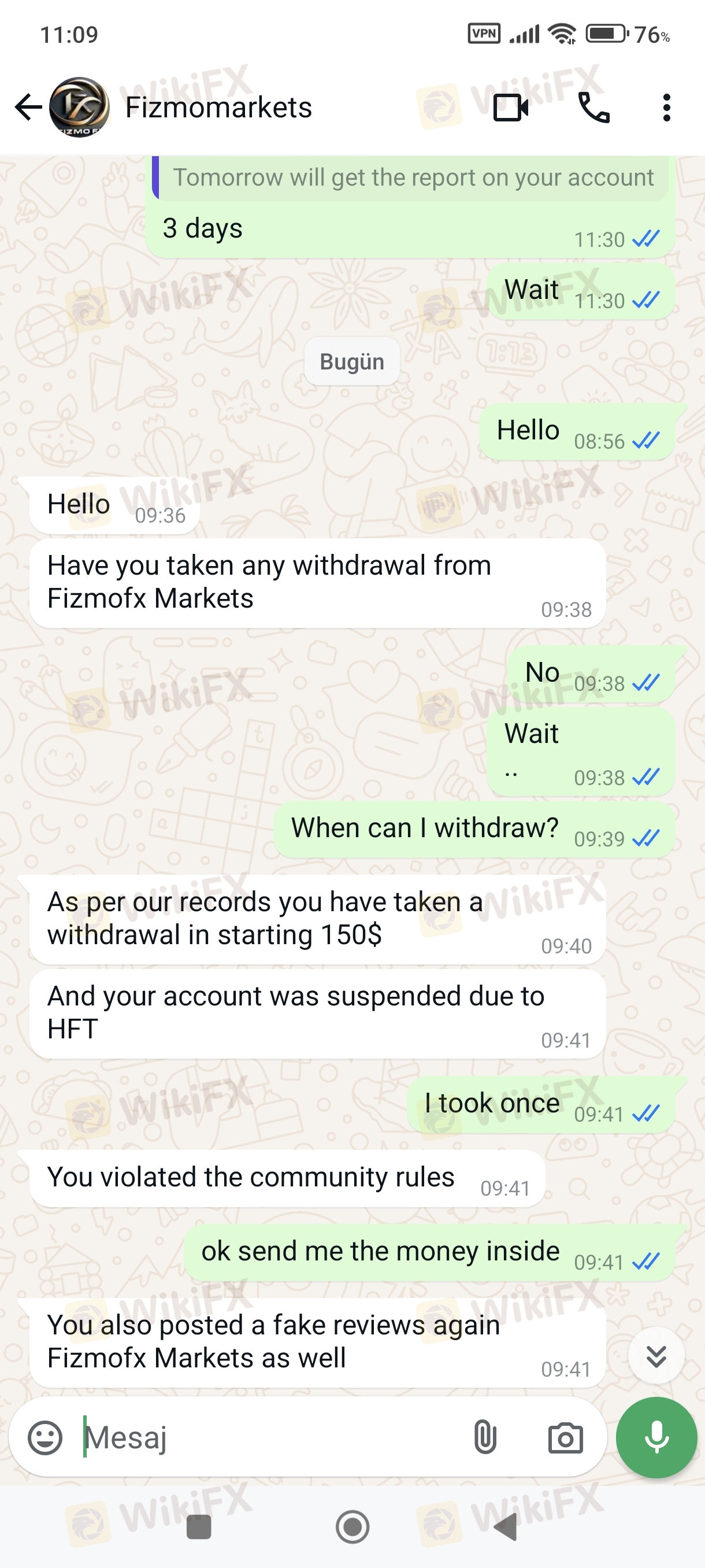Tap the system home button

click(x=352, y=1526)
